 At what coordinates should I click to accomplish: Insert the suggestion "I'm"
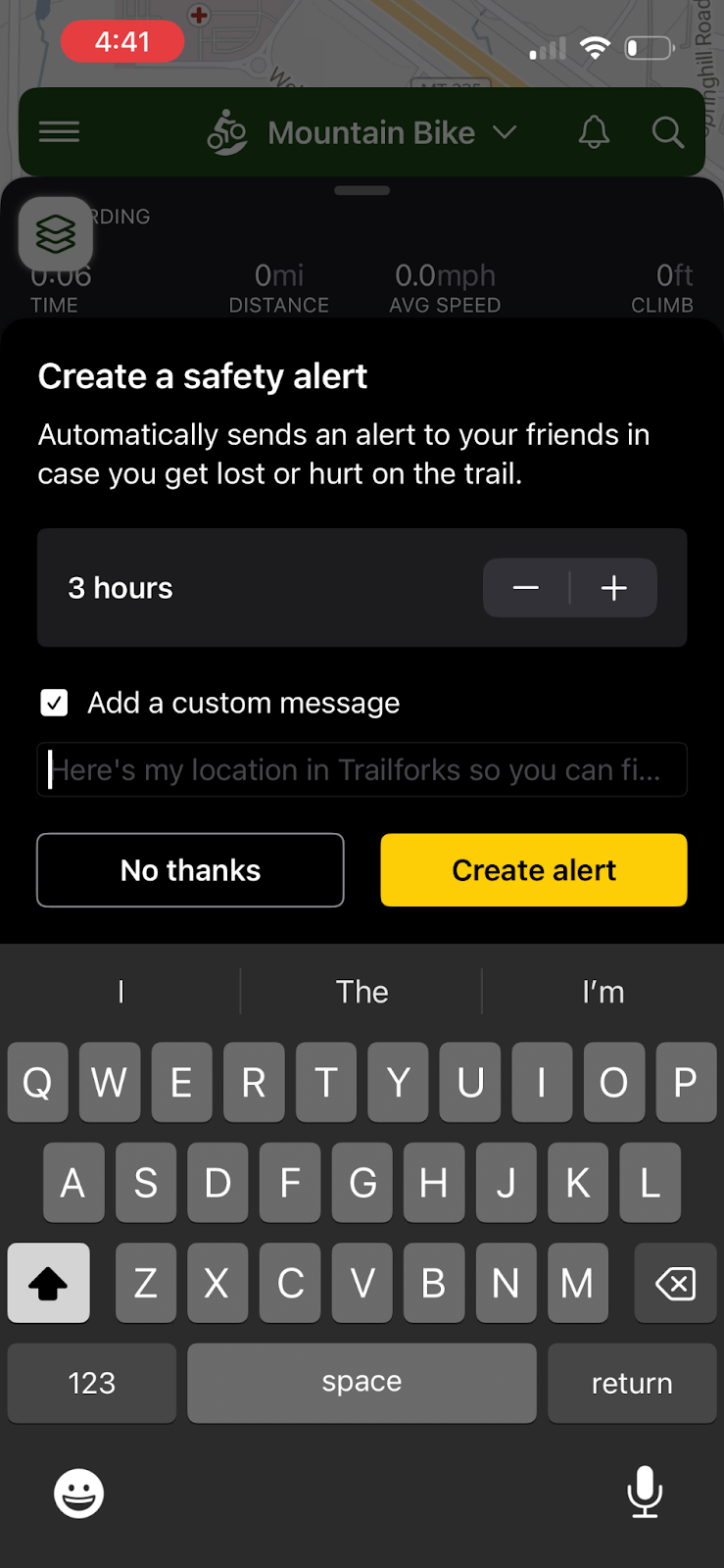point(603,992)
